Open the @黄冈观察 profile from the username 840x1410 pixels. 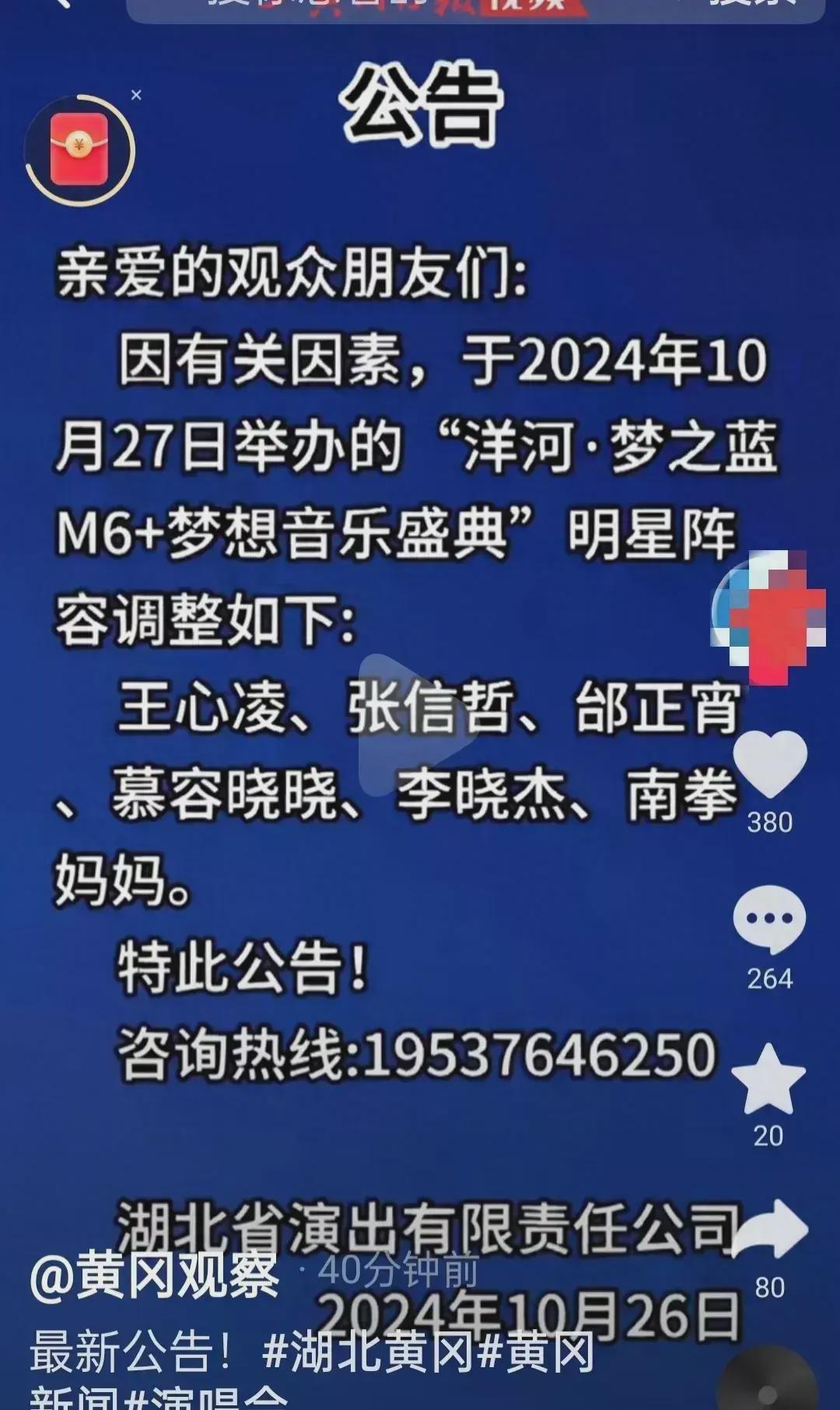pyautogui.click(x=154, y=1276)
